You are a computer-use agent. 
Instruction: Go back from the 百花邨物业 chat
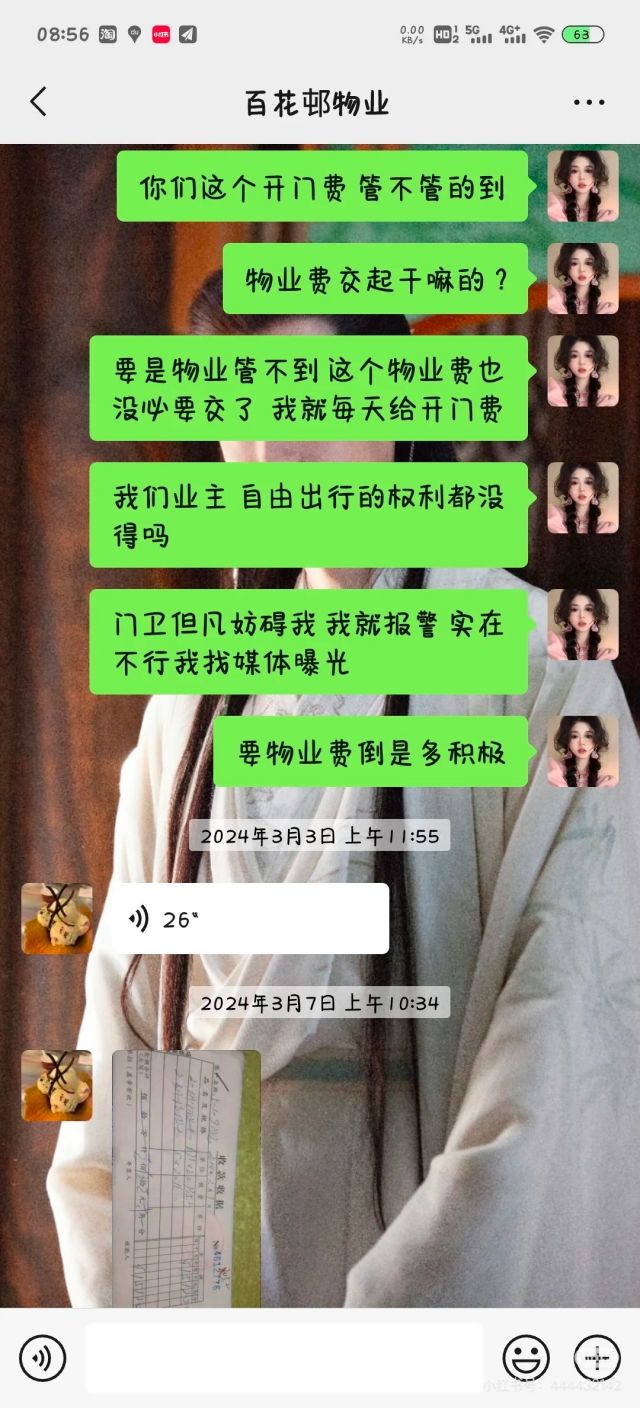click(38, 101)
